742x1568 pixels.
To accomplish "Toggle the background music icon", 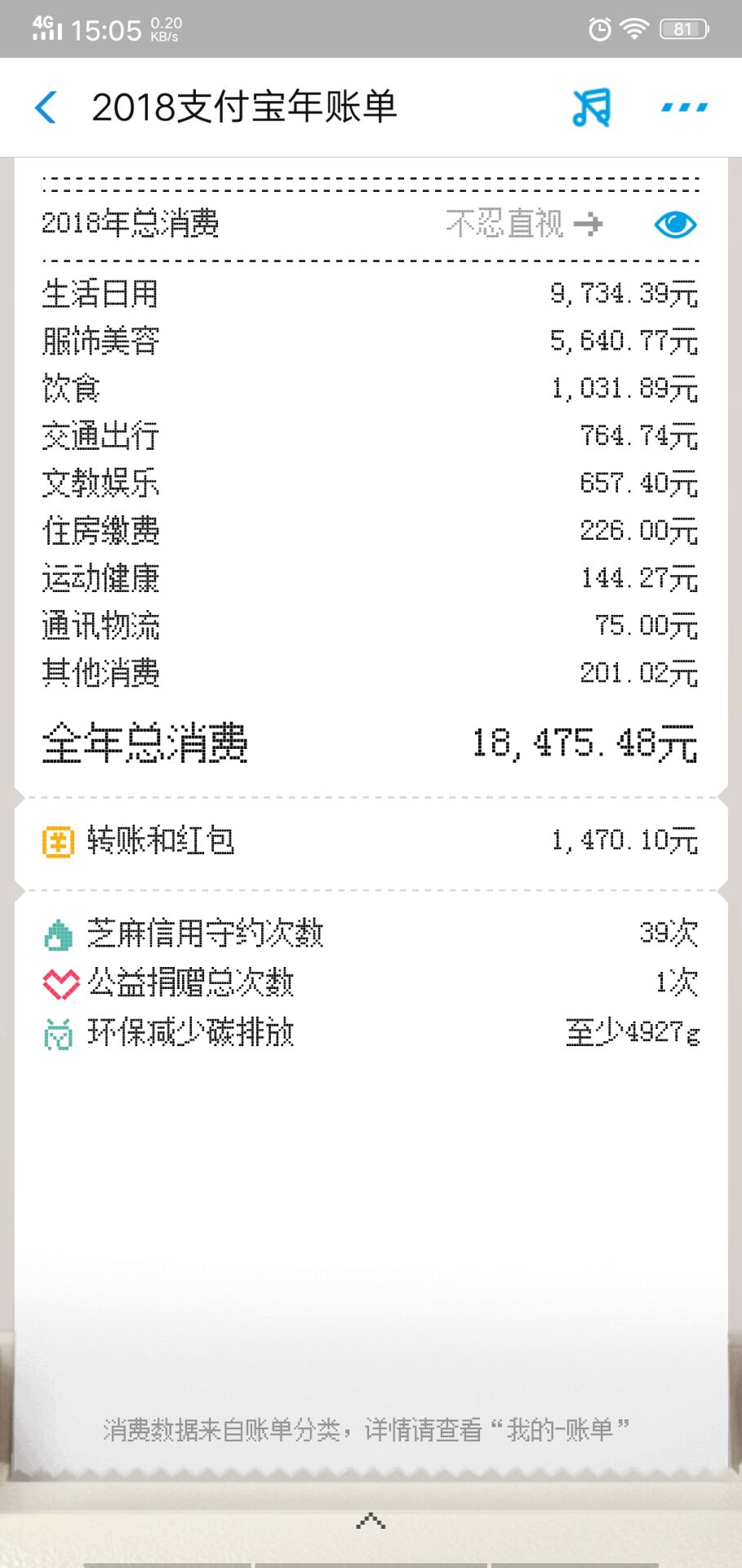I will tap(592, 107).
